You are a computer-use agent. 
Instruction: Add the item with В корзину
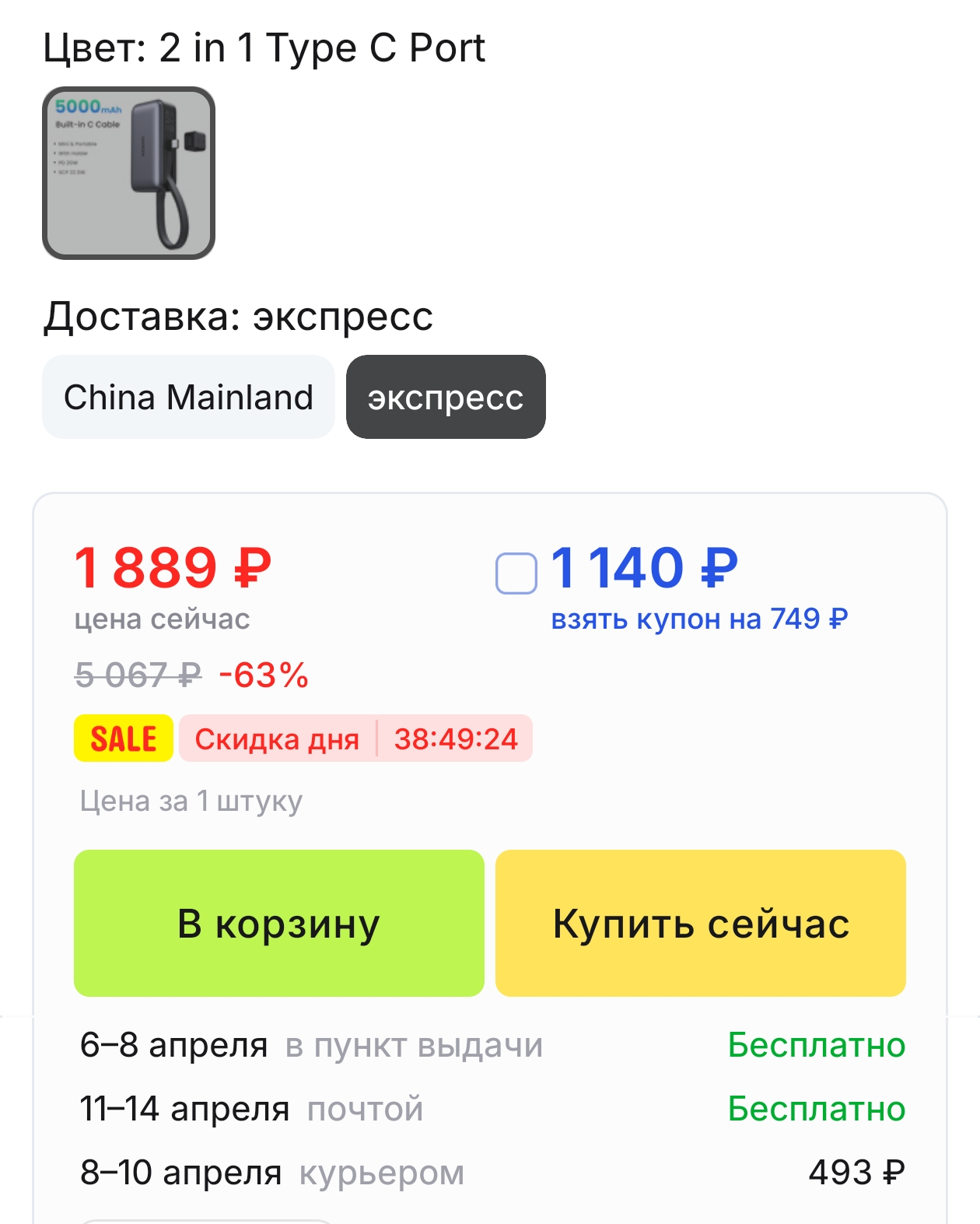click(x=278, y=923)
